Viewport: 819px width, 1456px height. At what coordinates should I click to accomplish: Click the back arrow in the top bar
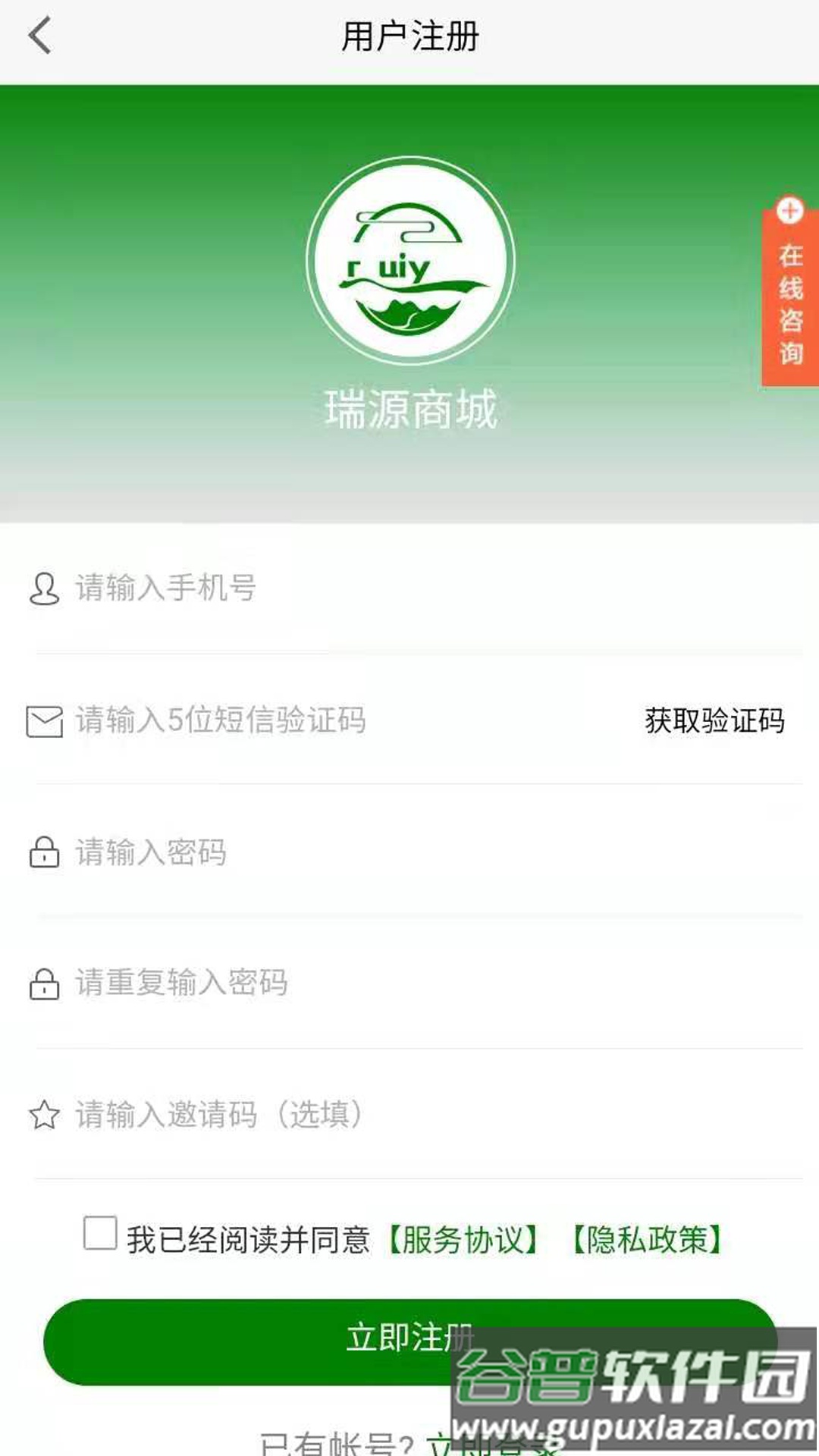click(39, 34)
